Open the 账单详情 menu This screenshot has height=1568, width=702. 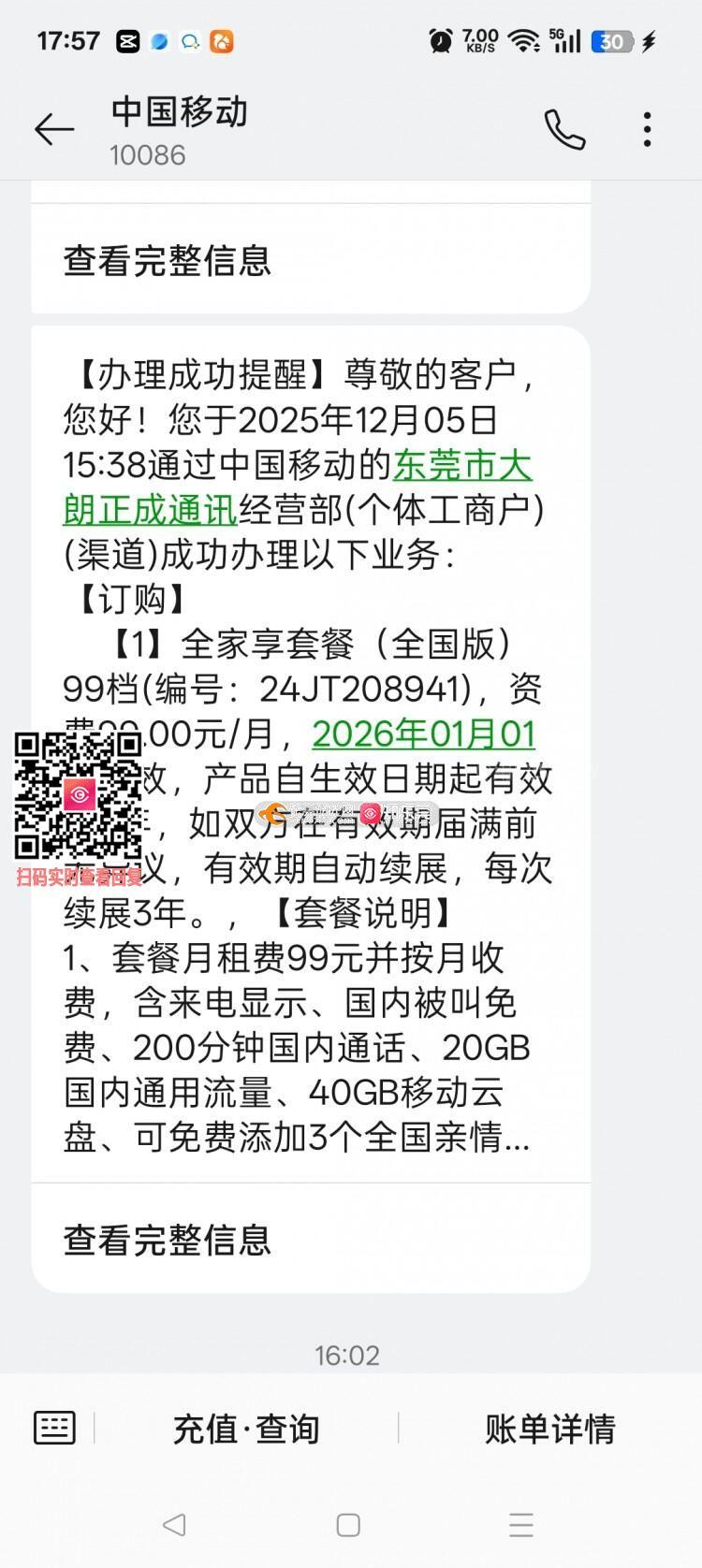(x=549, y=1430)
